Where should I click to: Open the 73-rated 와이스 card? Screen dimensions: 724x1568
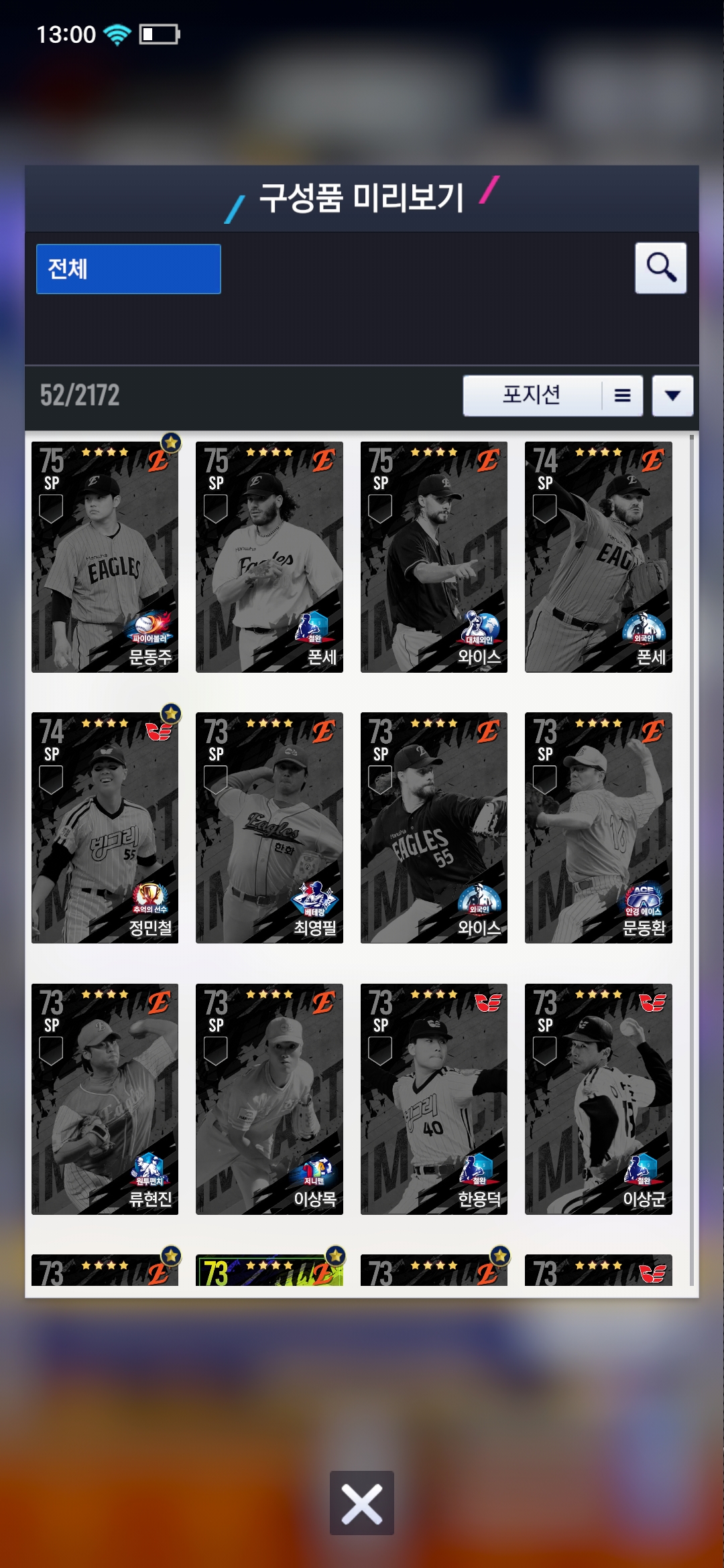434,828
